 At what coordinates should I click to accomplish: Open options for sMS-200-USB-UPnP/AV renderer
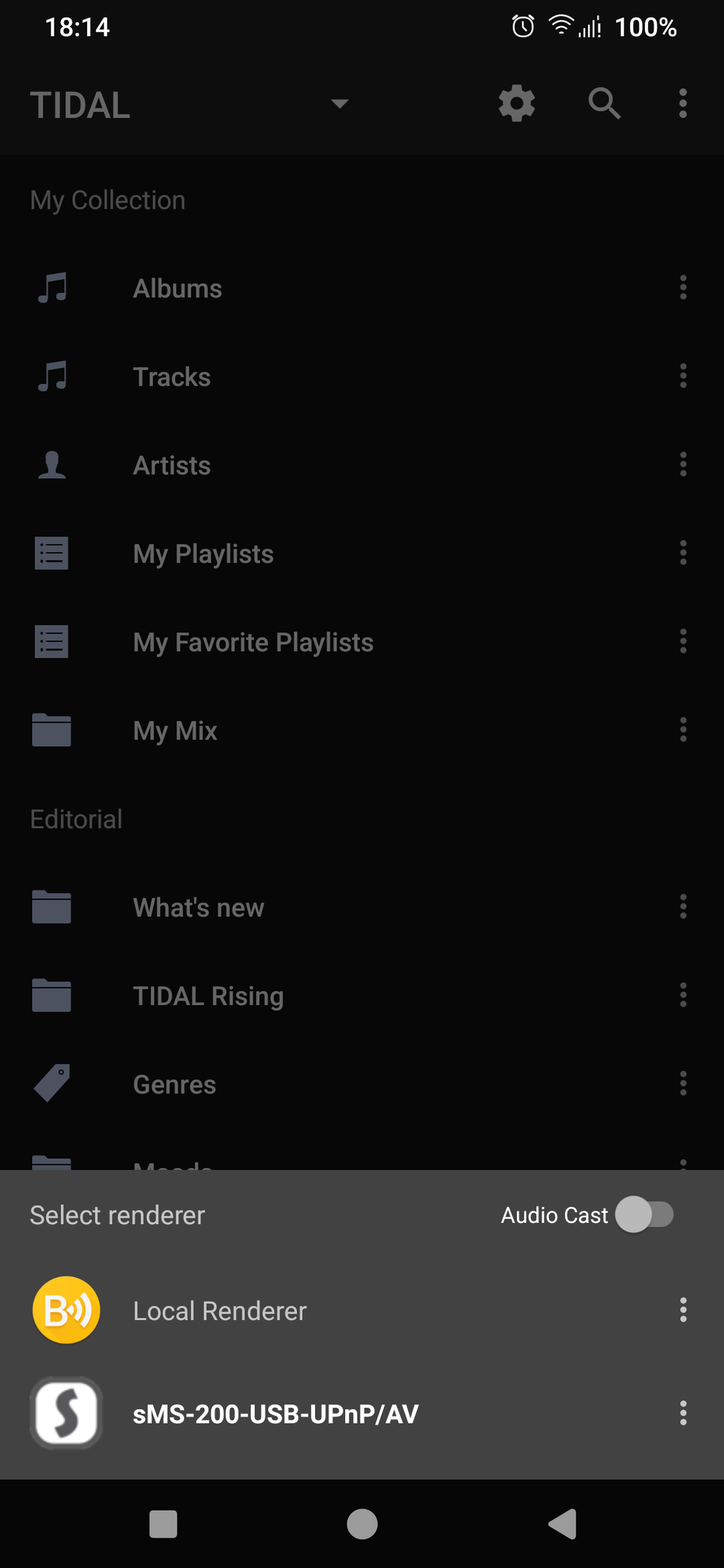683,1413
